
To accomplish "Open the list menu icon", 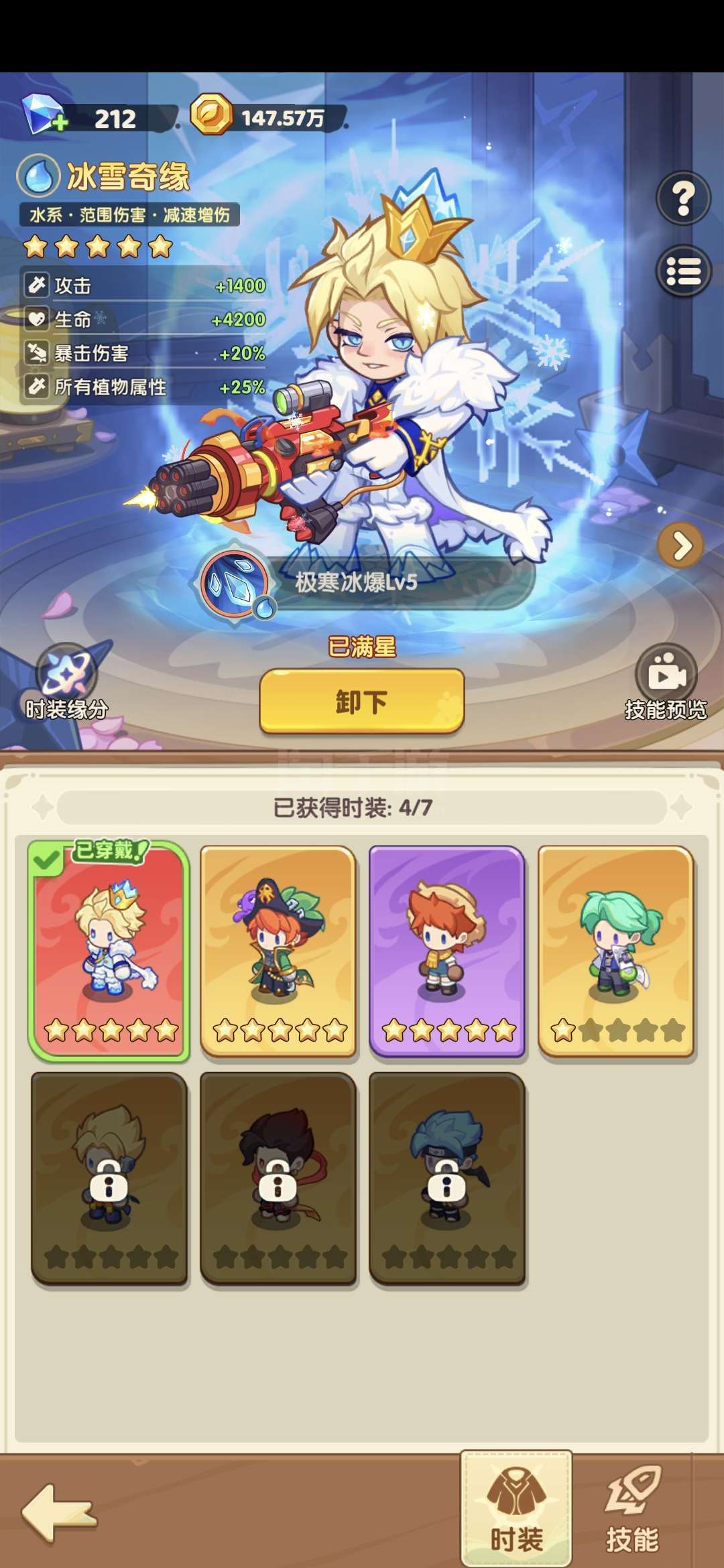I will tap(682, 271).
